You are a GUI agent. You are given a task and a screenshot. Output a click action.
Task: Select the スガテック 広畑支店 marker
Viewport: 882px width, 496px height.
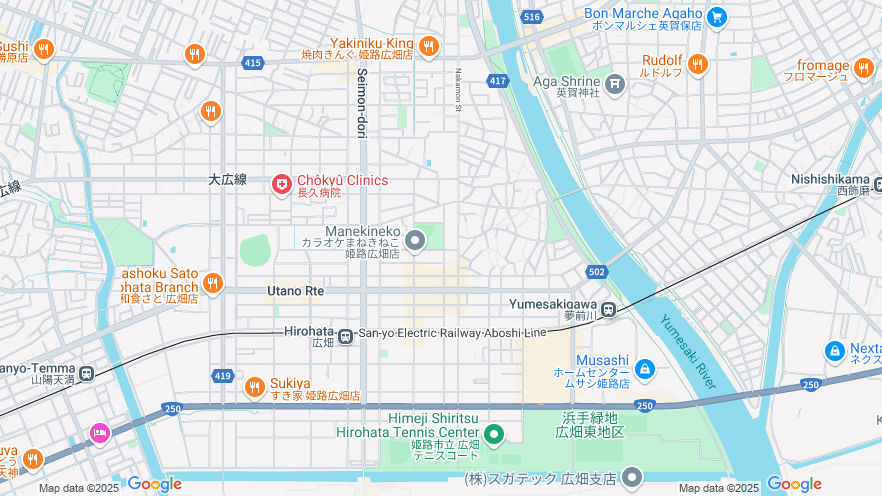tap(631, 477)
